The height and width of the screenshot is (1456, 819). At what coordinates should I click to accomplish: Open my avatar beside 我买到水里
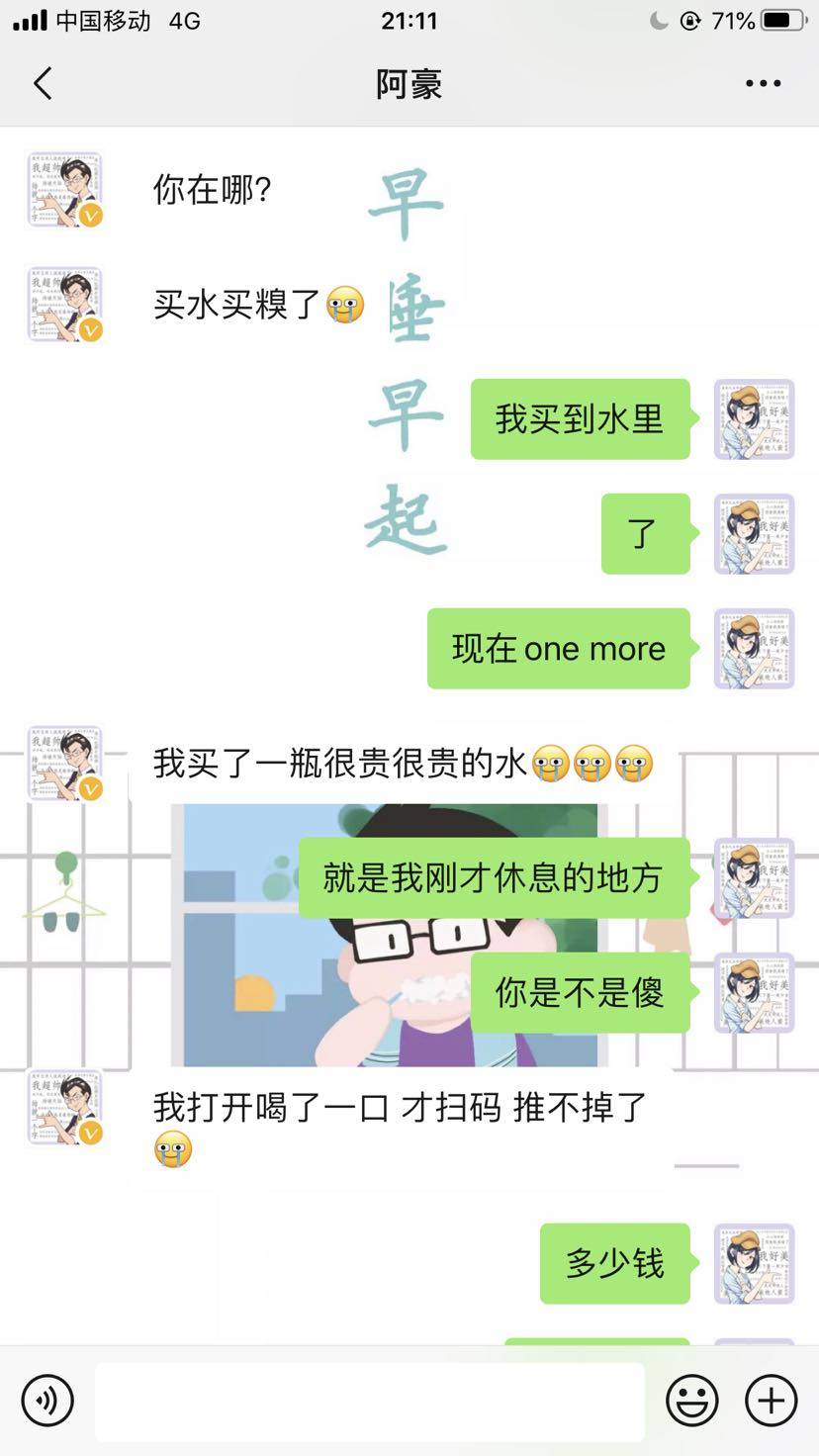754,418
